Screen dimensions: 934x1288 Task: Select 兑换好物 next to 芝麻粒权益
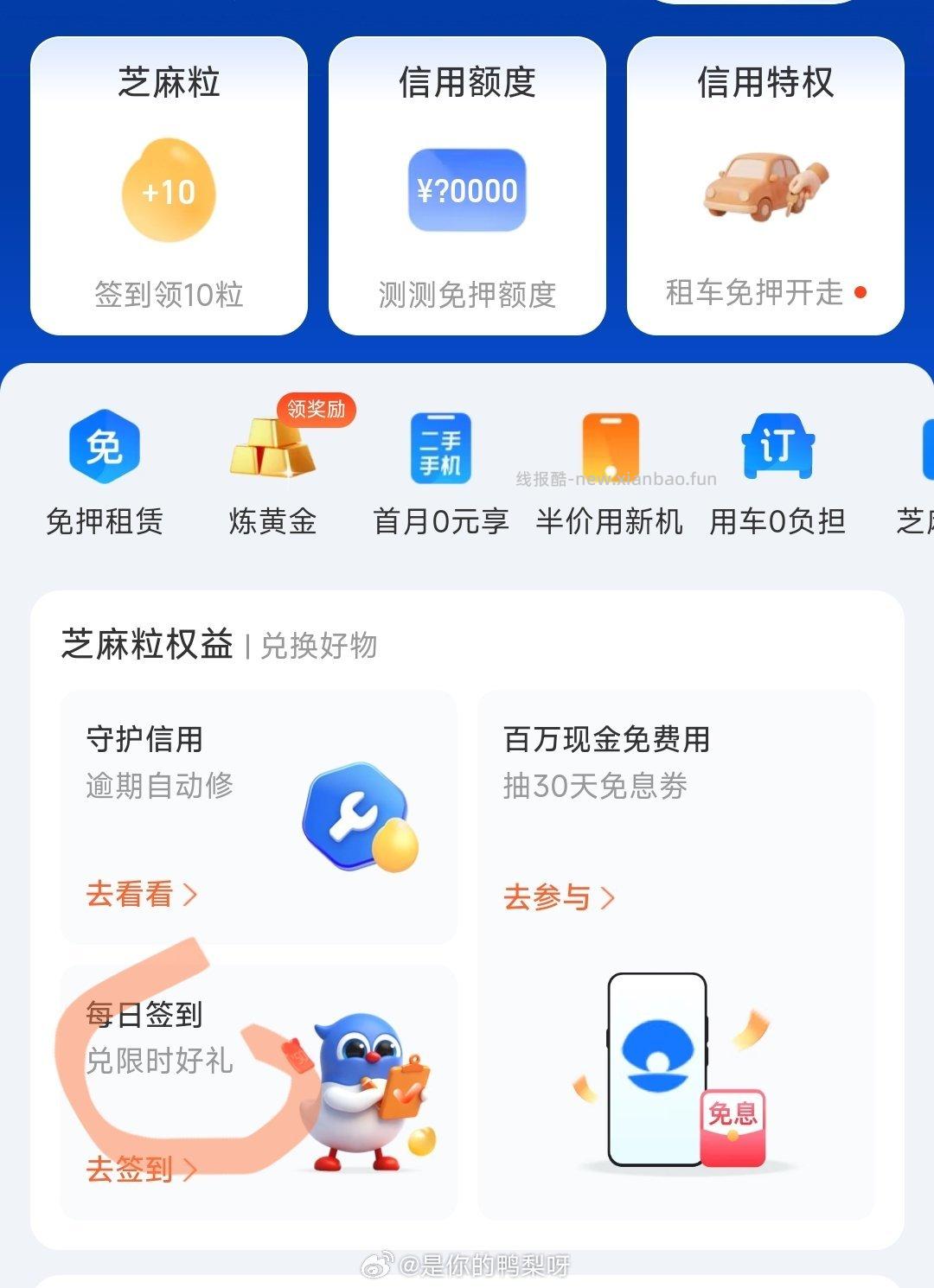coord(321,646)
